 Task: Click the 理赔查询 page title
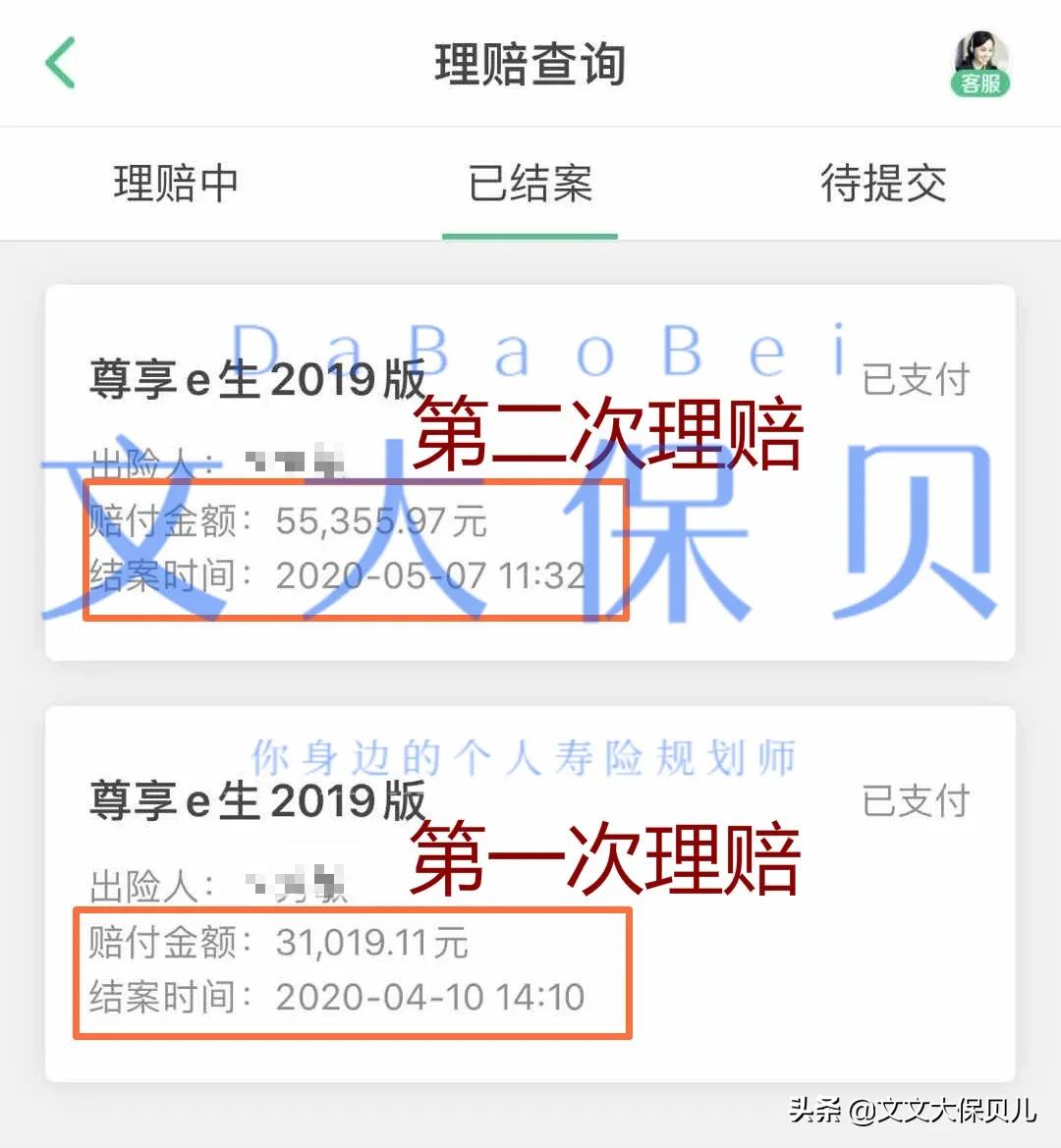(530, 64)
